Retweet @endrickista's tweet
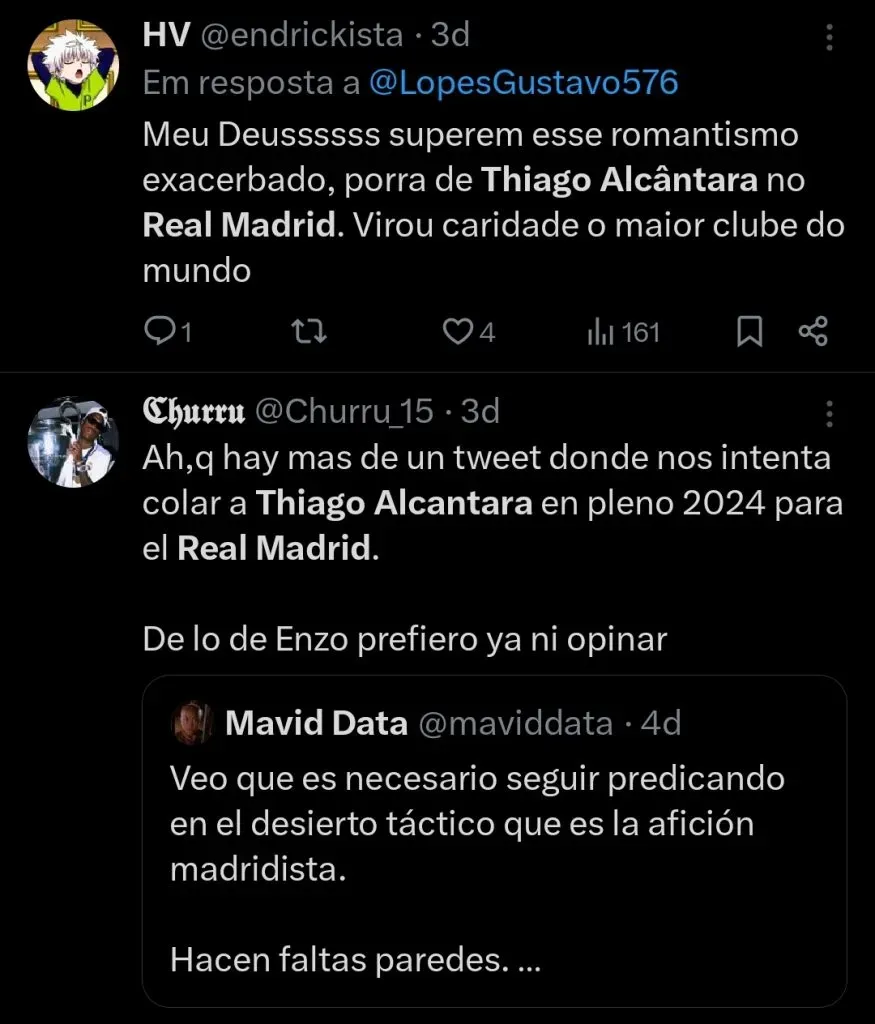Screen dimensions: 875x1024 (x=309, y=331)
